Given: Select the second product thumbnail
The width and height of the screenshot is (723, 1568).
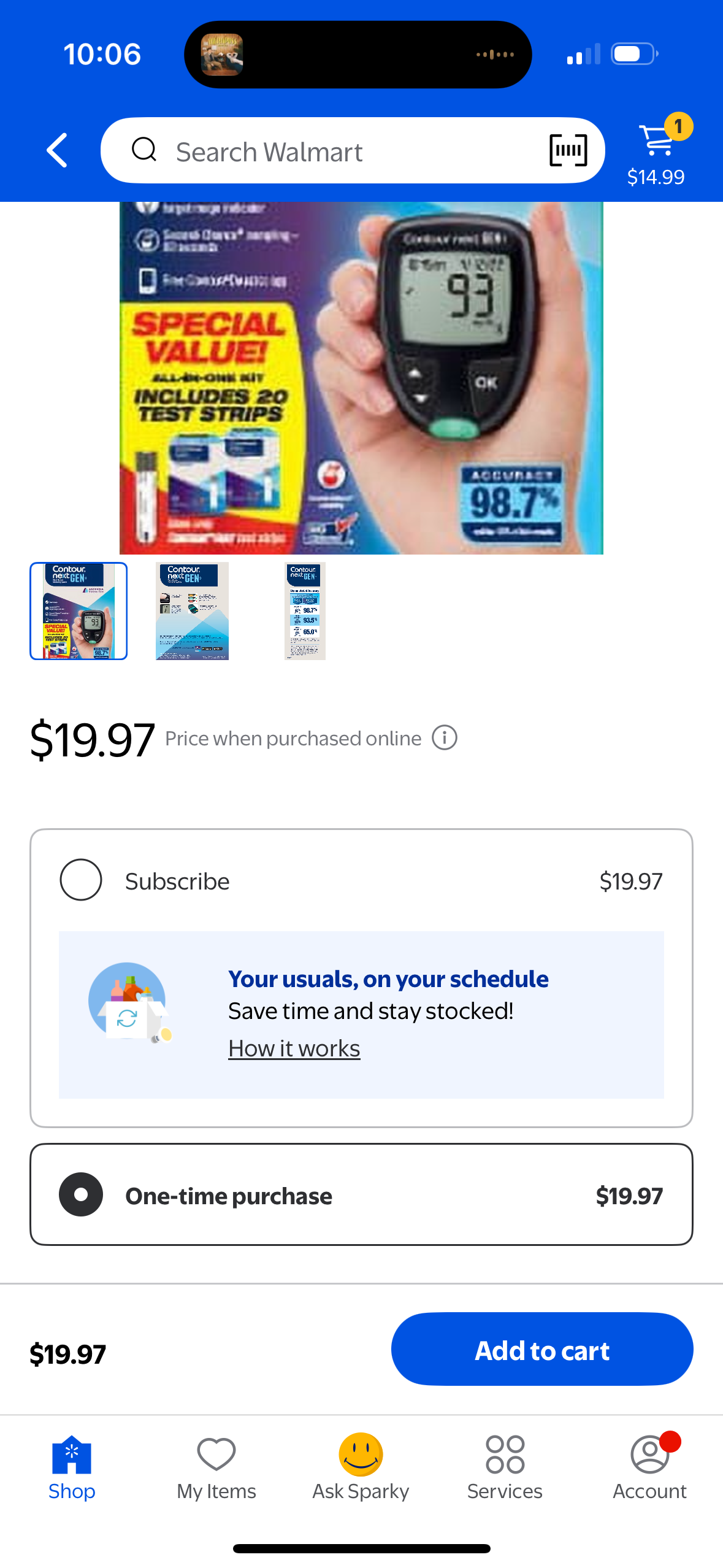Looking at the screenshot, I should (x=192, y=611).
